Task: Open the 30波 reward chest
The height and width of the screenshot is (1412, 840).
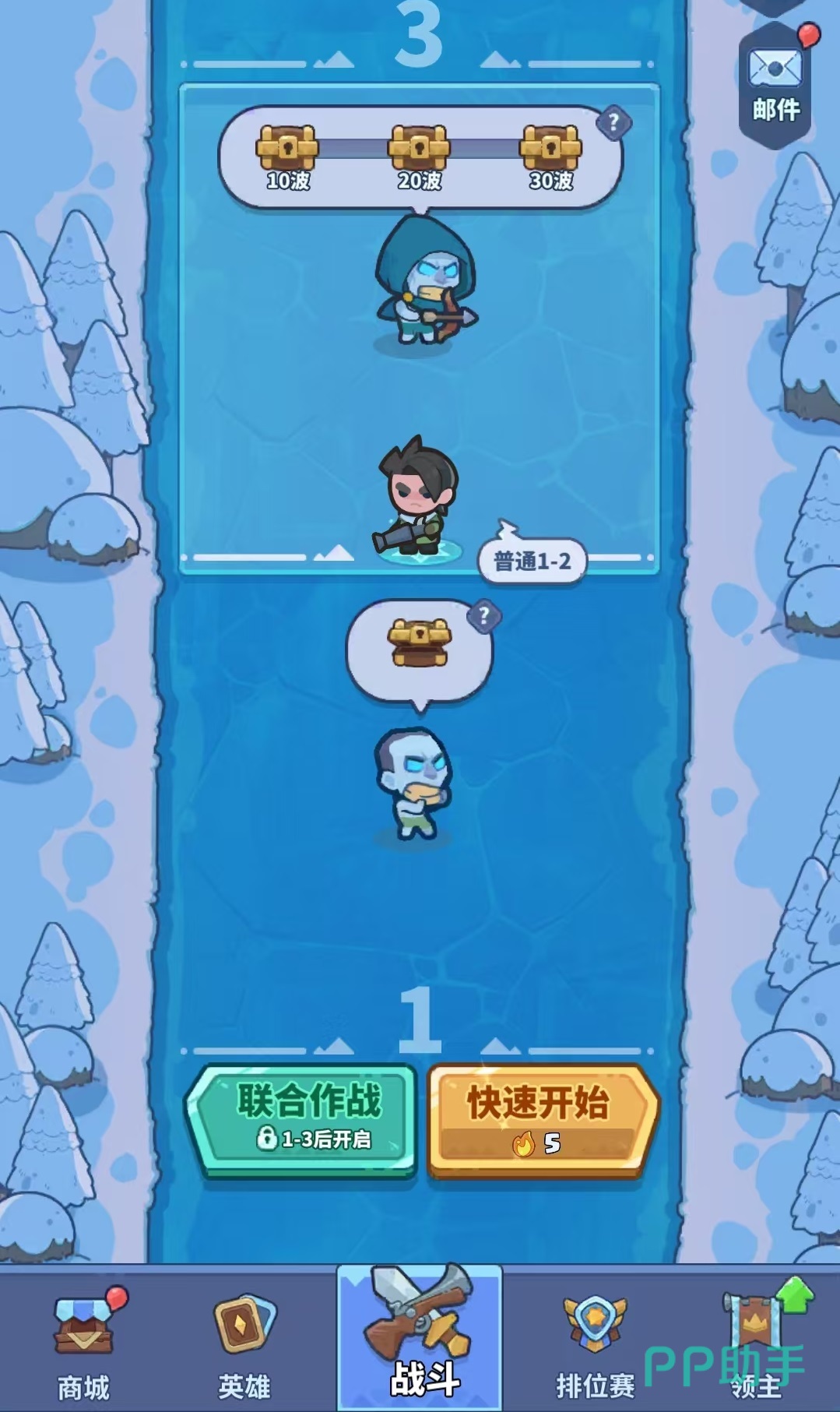Action: [551, 149]
